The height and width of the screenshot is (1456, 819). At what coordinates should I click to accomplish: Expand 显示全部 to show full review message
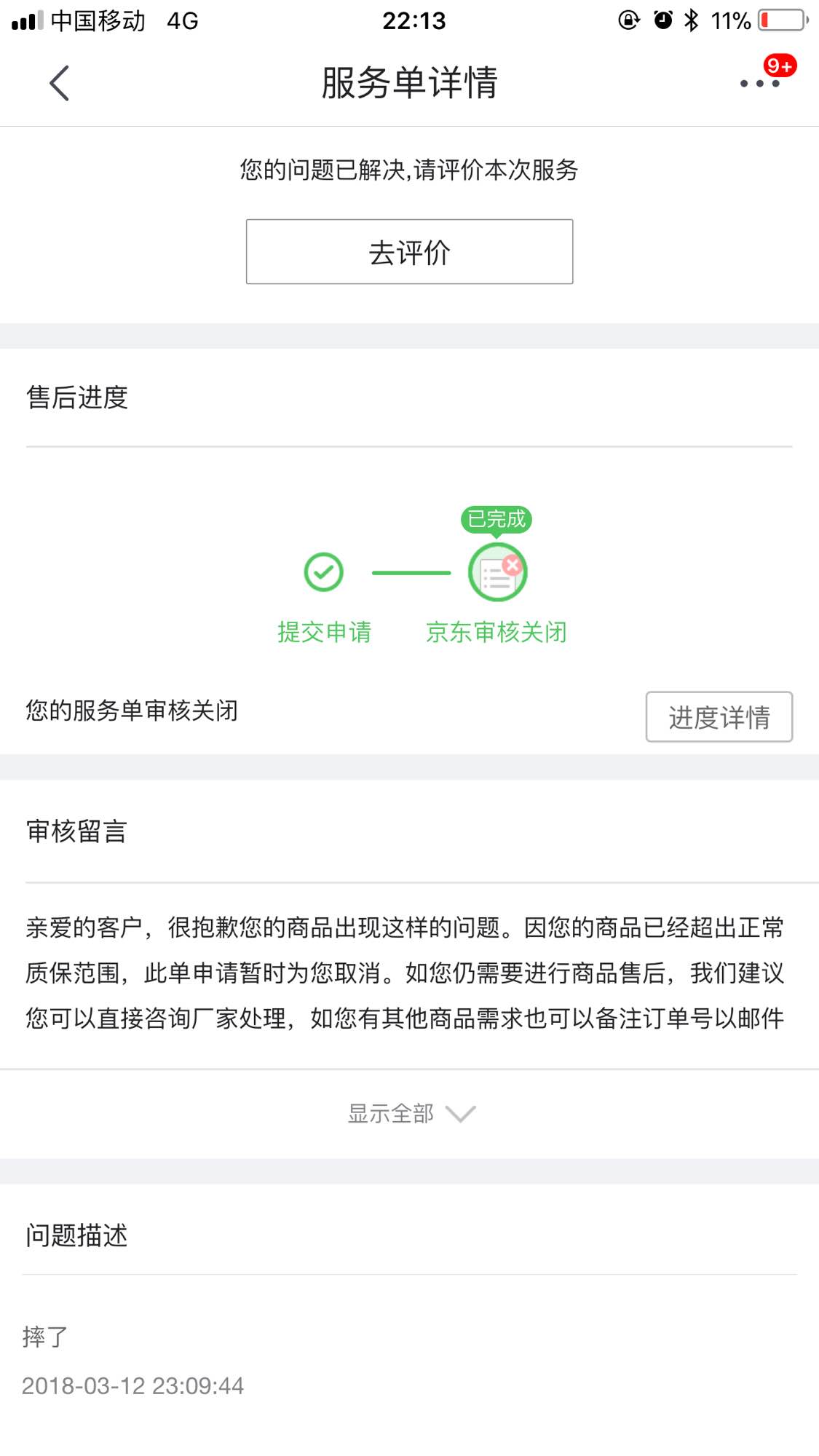(410, 1114)
